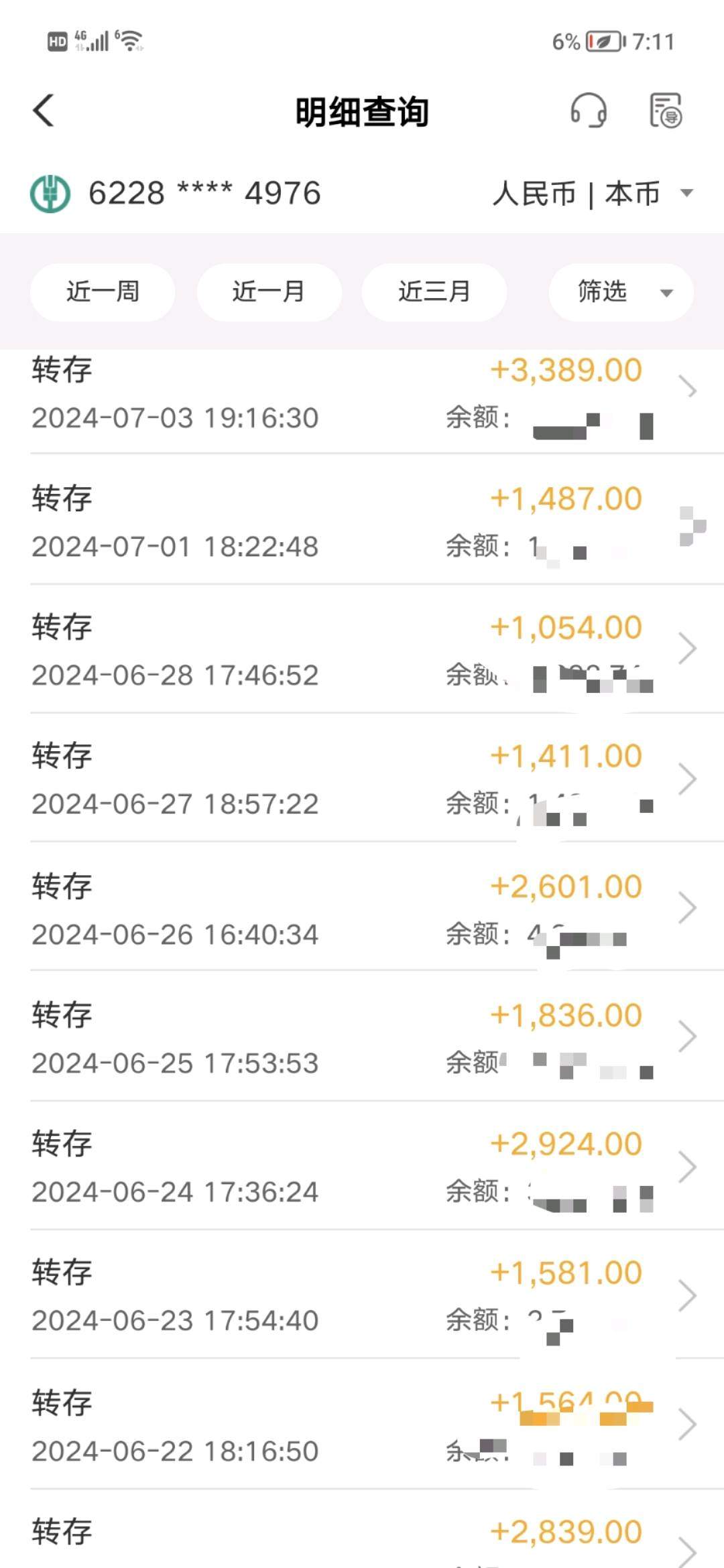This screenshot has height=1568, width=724.
Task: Open customer service headset icon
Action: [x=589, y=111]
